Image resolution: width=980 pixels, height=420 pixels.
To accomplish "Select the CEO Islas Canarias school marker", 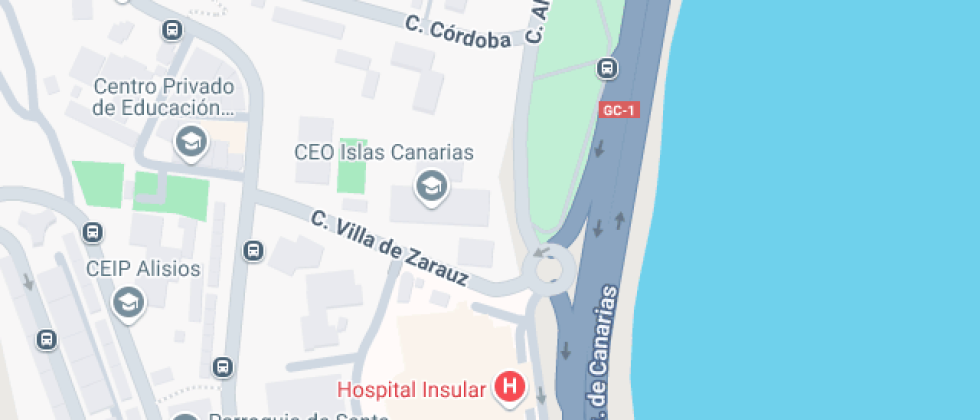I will 431,185.
